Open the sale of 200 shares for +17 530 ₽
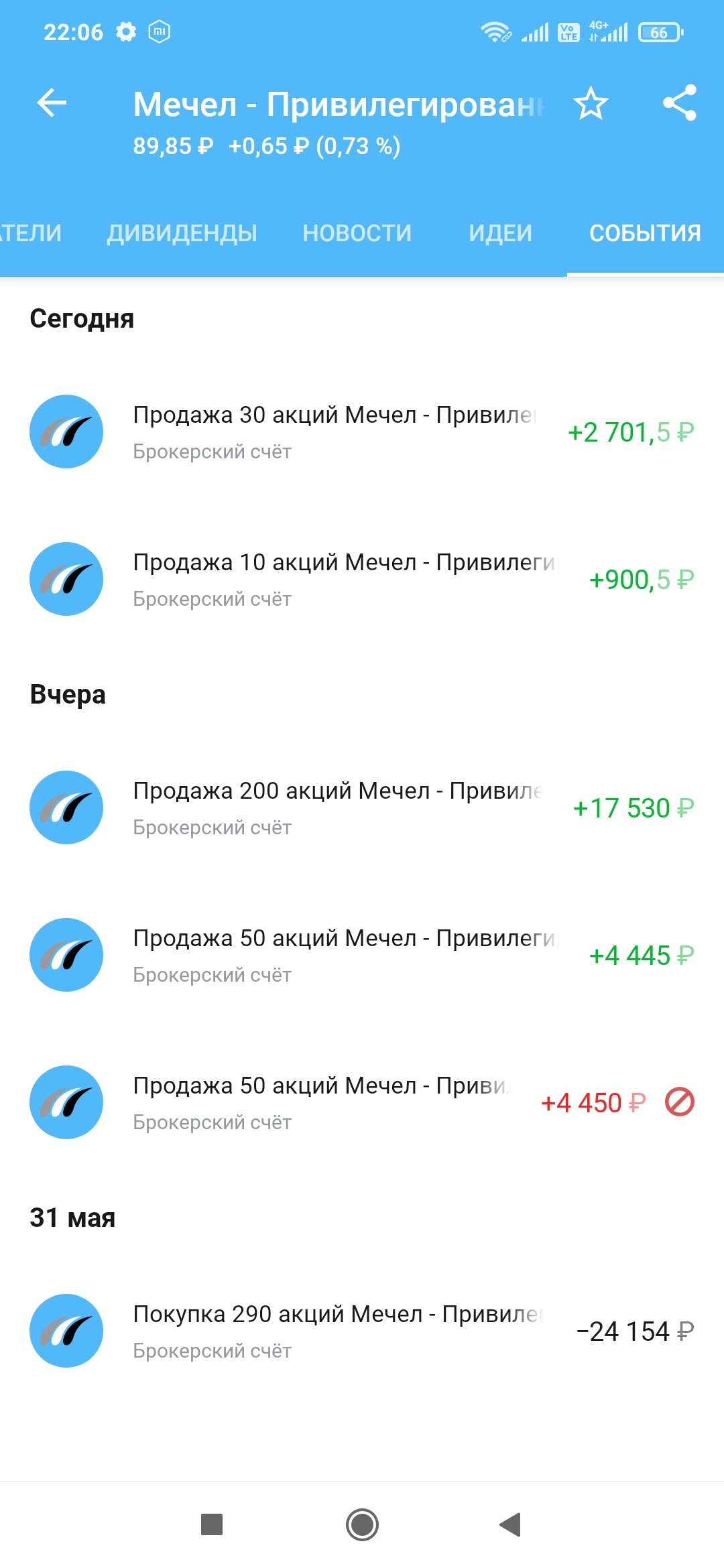This screenshot has width=724, height=1568. point(362,807)
